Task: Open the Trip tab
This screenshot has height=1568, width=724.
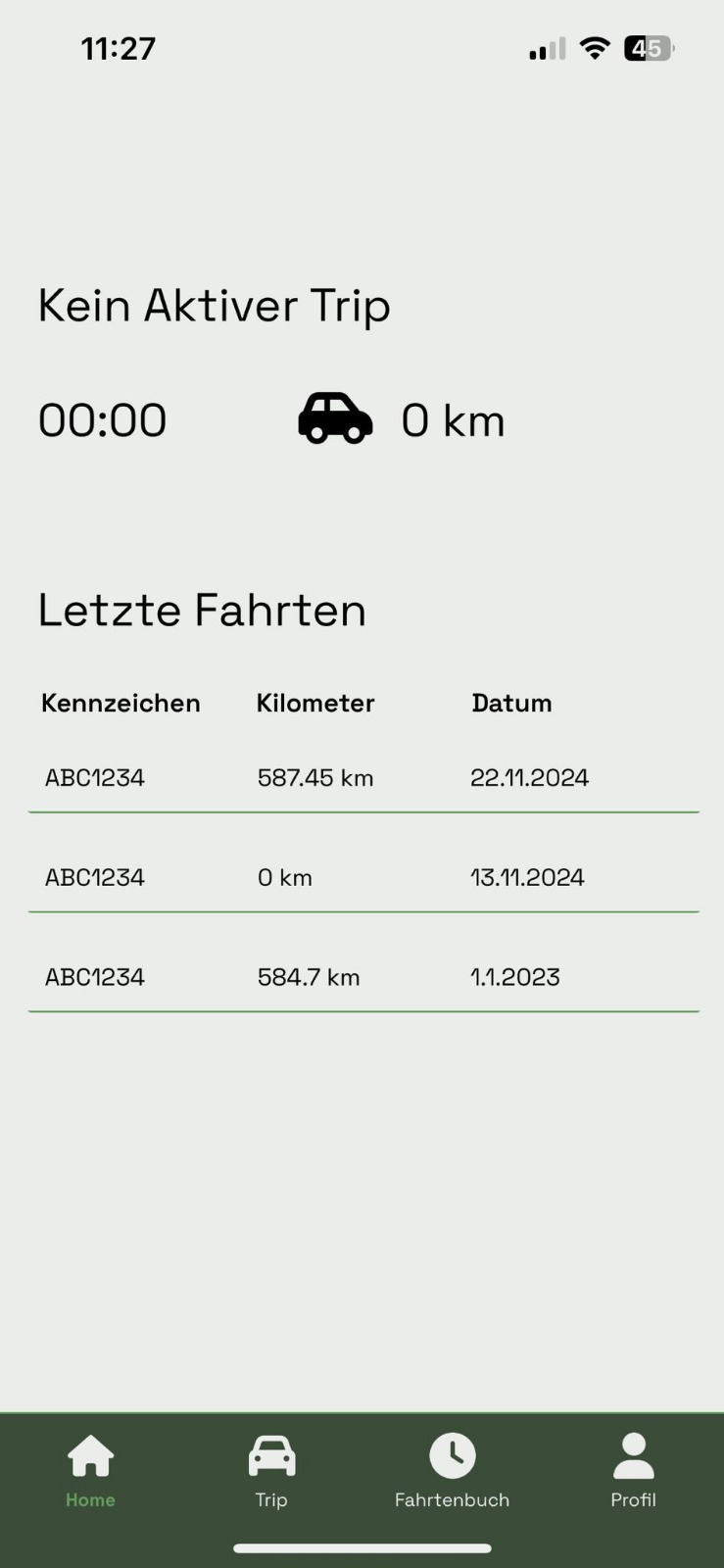Action: [271, 1470]
